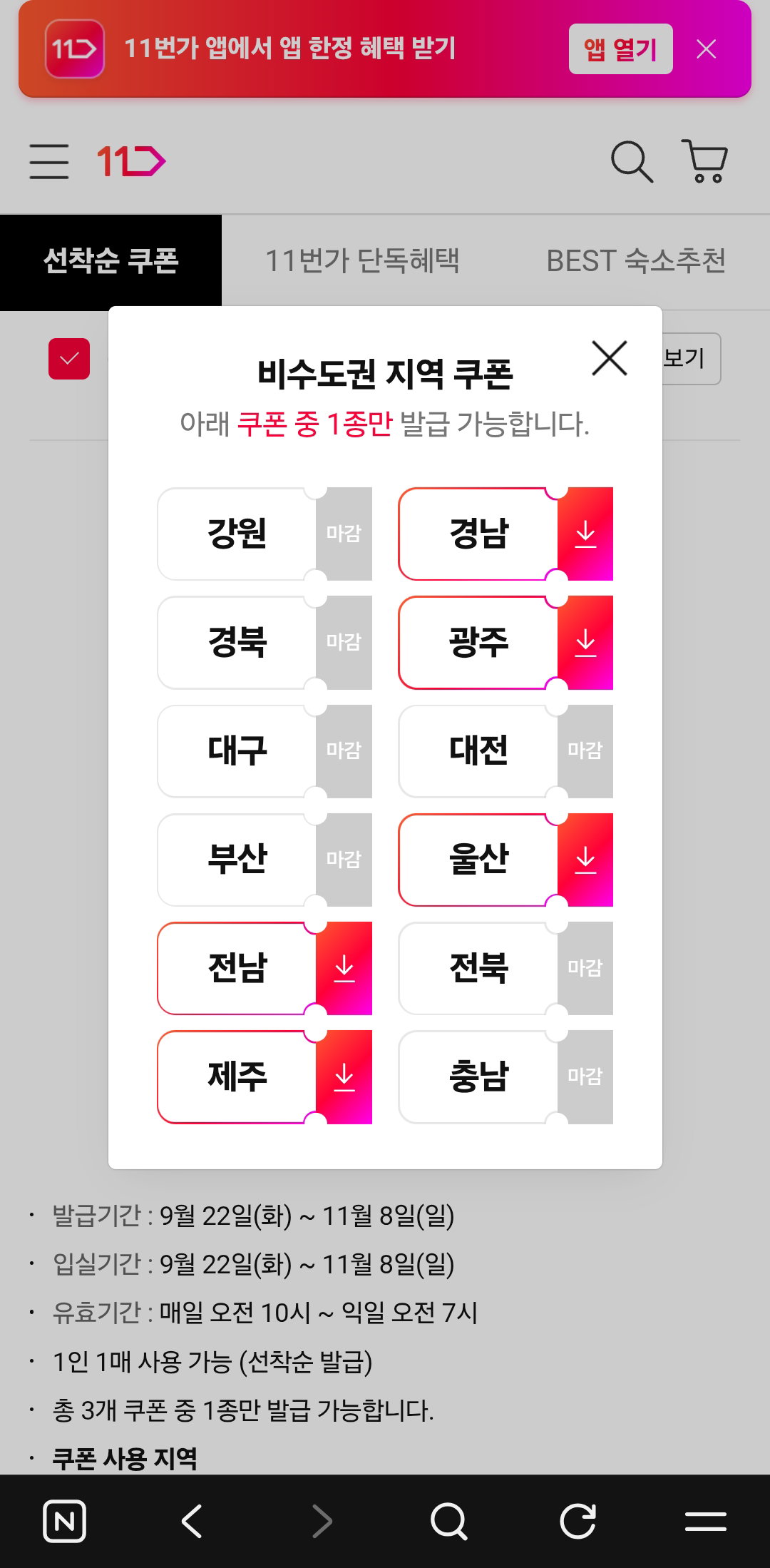The width and height of the screenshot is (770, 1568).
Task: Open the hamburger menu
Action: [49, 161]
